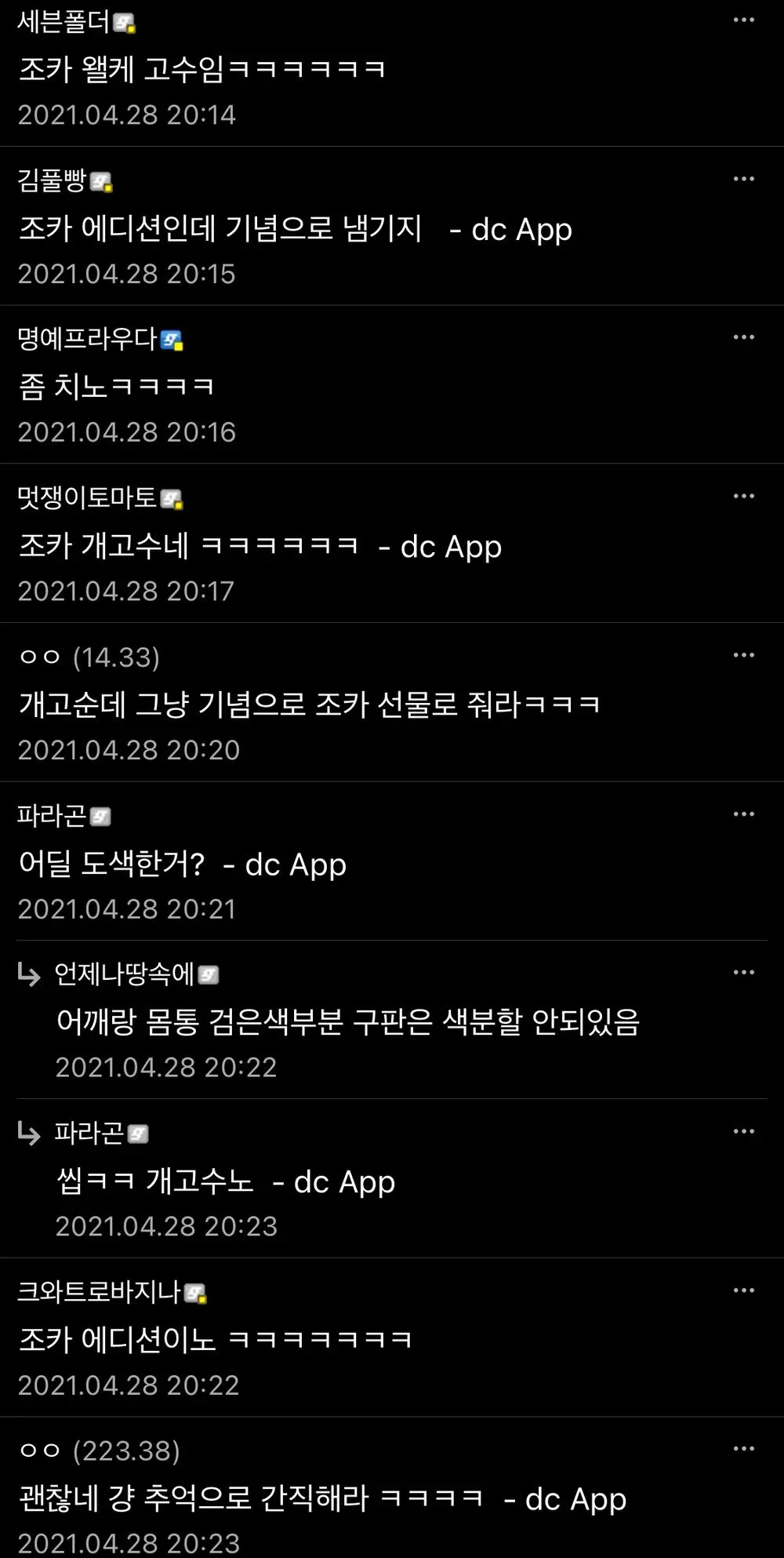The image size is (784, 1558).
Task: Open options for ㅇㅇ (14.33) comment
Action: coord(743,655)
